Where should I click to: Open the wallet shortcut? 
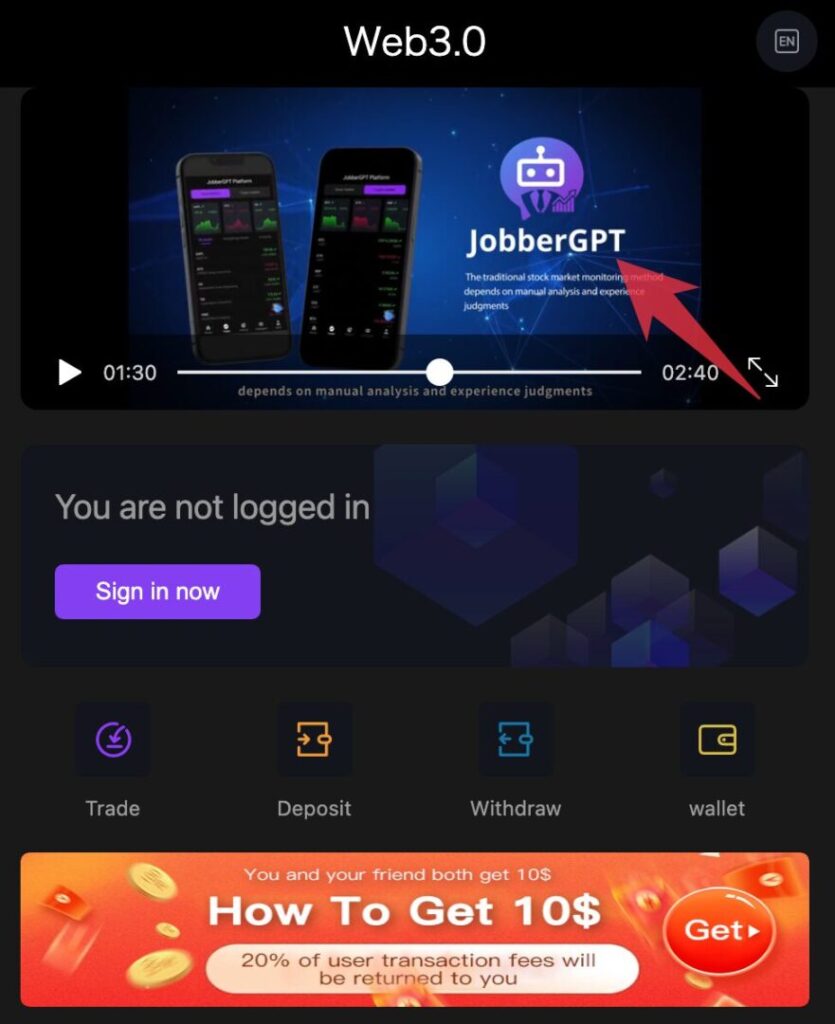click(x=717, y=740)
